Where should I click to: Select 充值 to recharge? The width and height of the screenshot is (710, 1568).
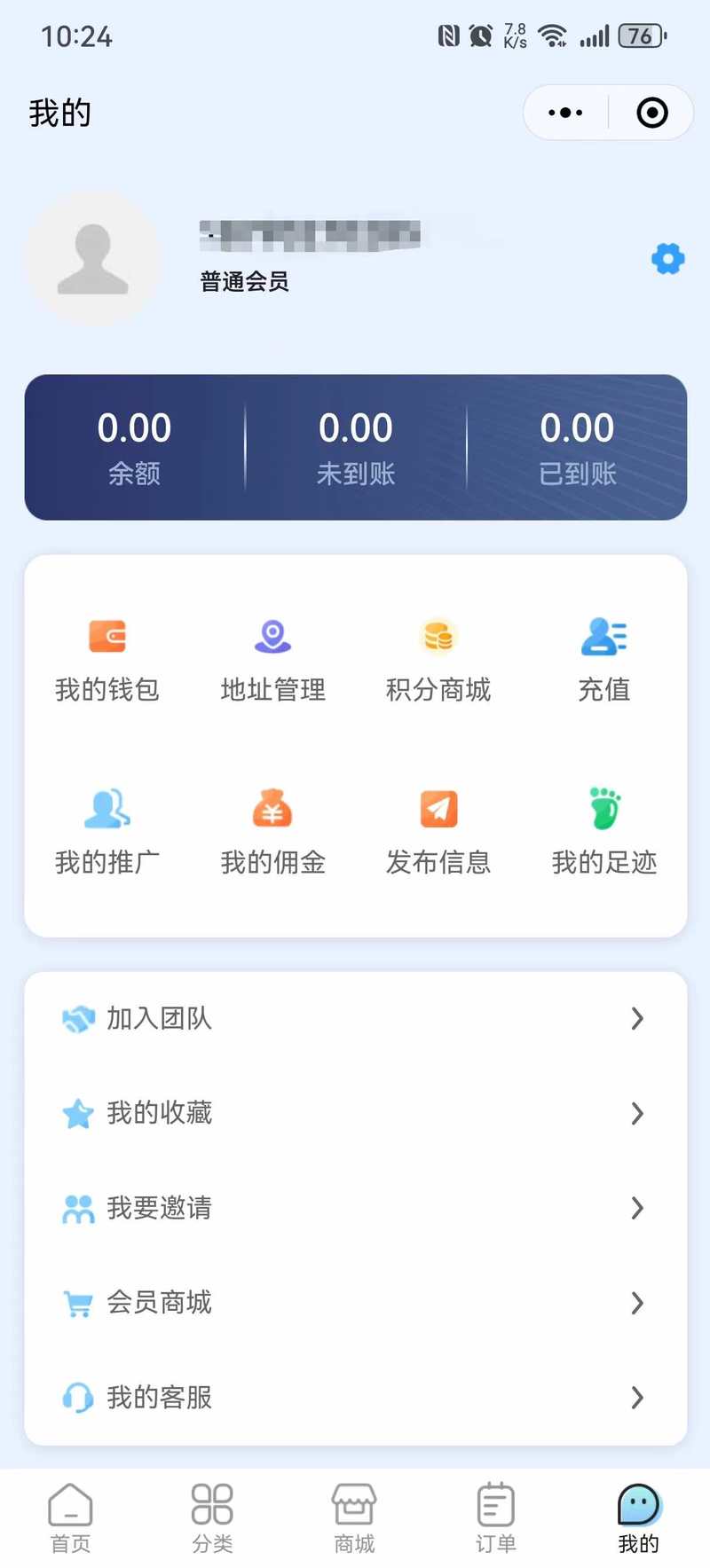[x=603, y=661]
